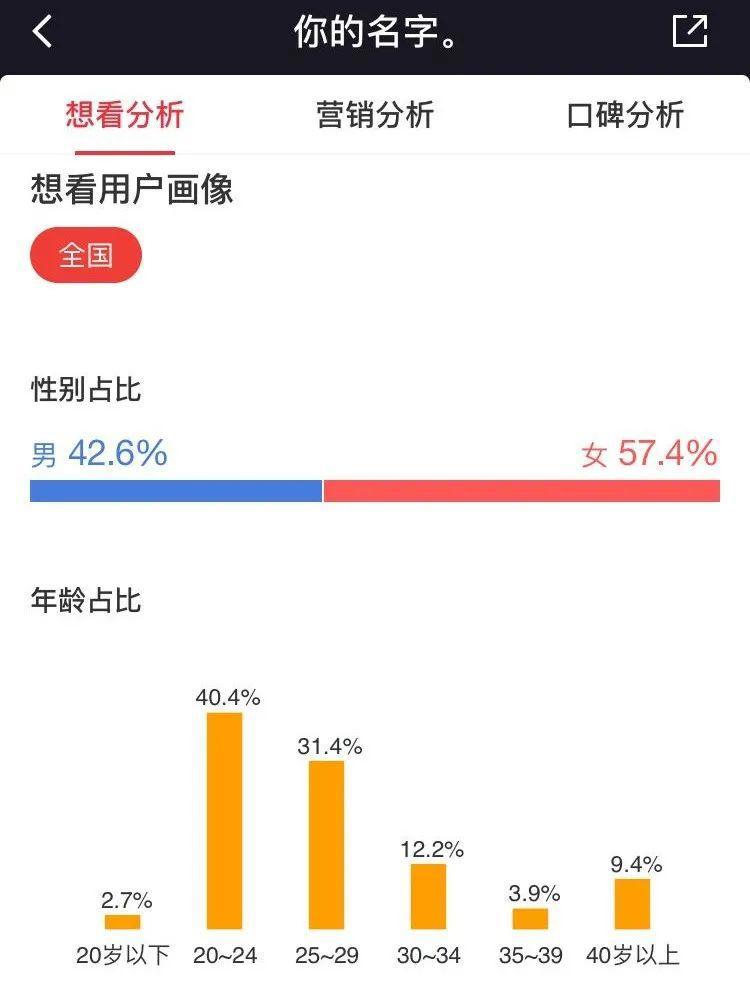Select the 25~29 age bar showing 31.4%

click(x=325, y=840)
